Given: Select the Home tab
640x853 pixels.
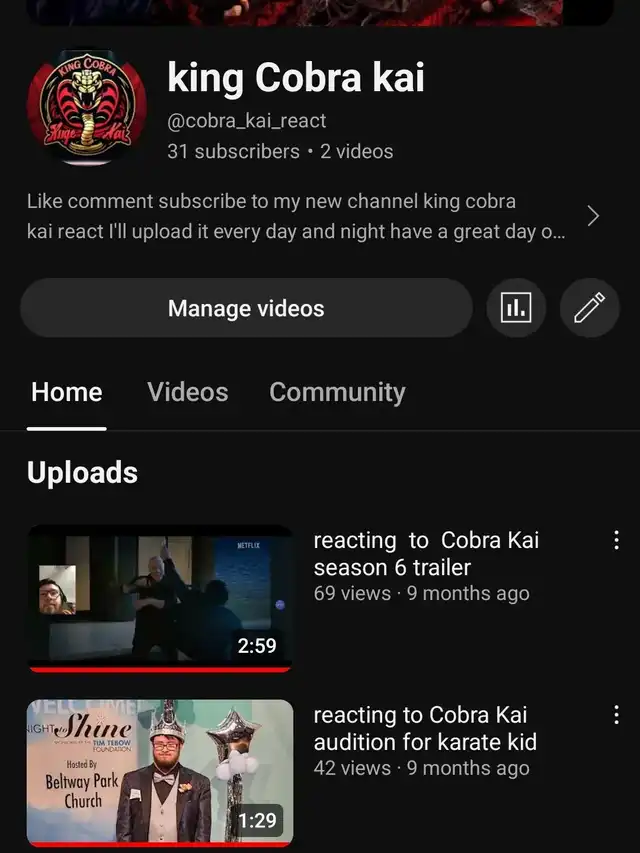Looking at the screenshot, I should (67, 392).
